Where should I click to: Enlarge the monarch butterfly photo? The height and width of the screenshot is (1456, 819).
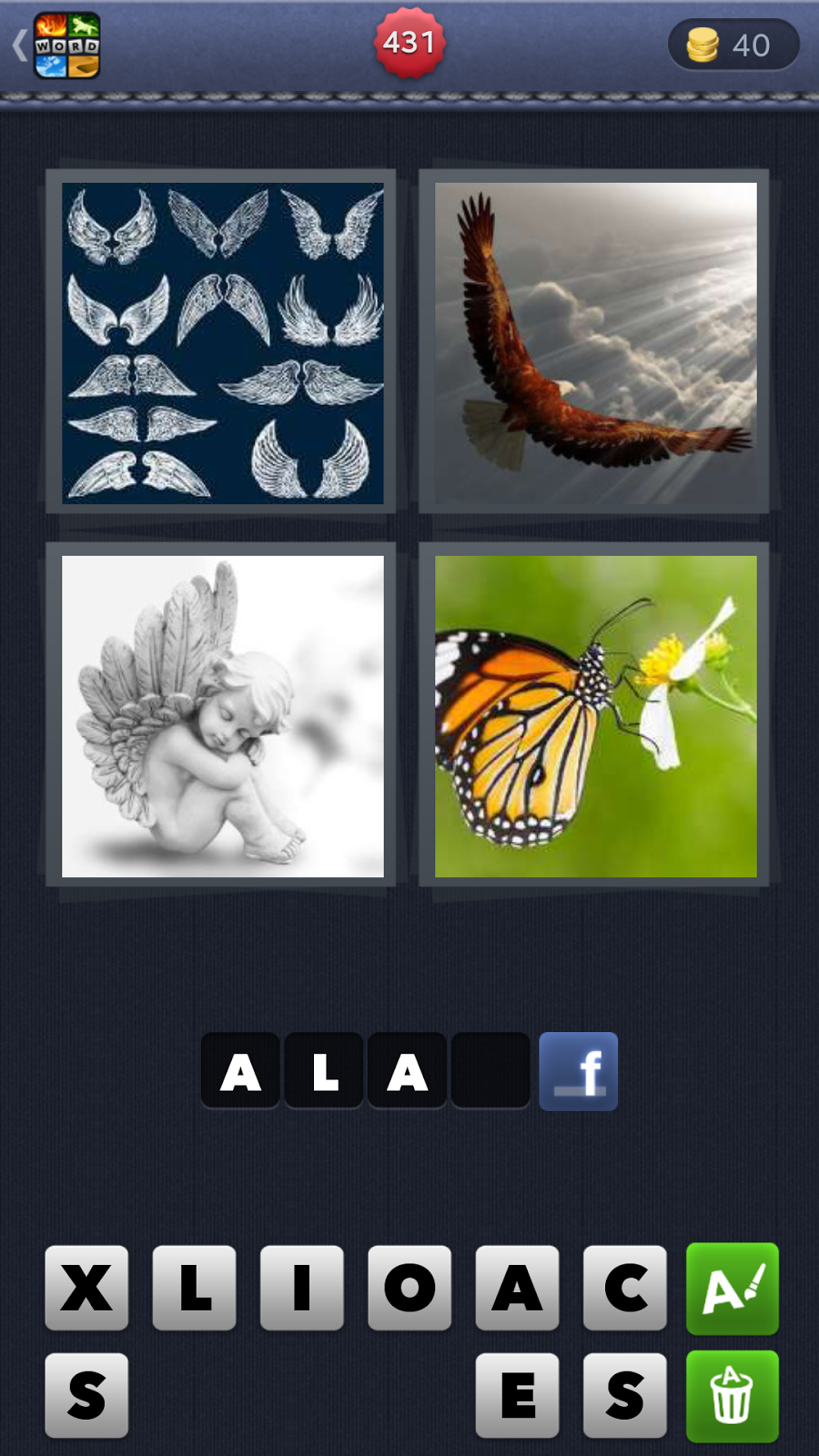595,716
